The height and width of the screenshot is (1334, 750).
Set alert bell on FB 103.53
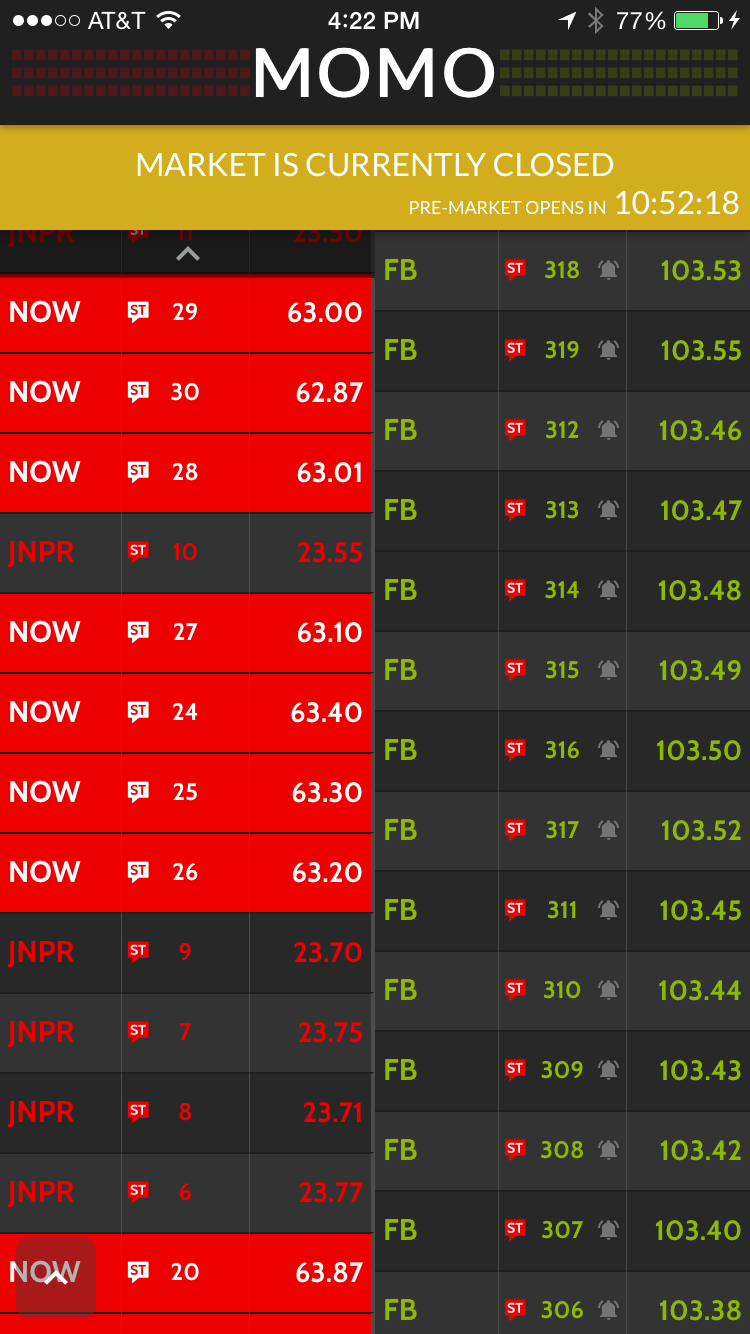coord(608,270)
